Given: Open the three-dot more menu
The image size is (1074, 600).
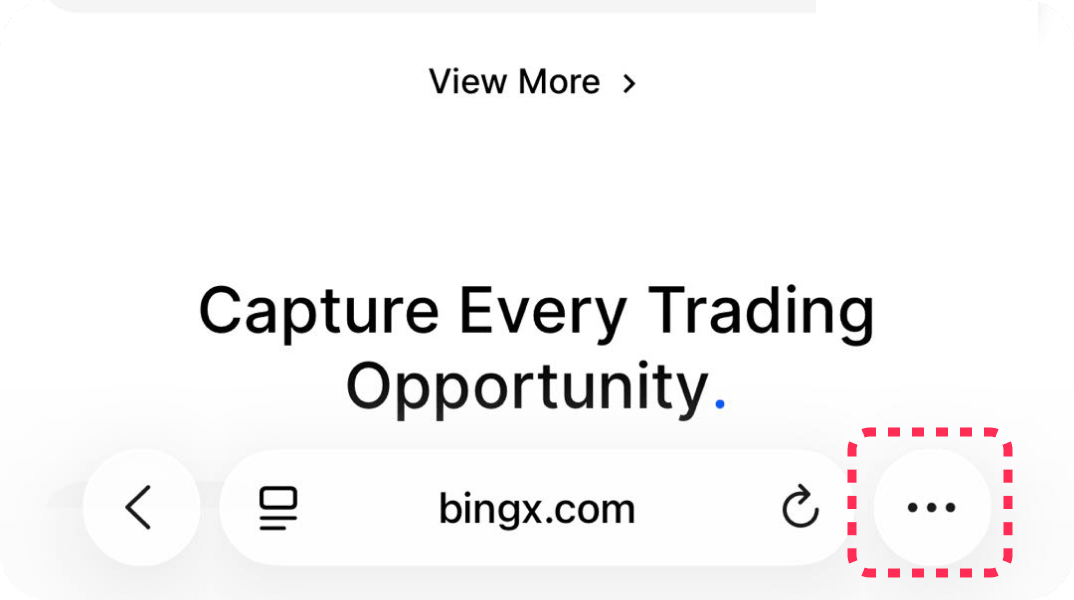Looking at the screenshot, I should pyautogui.click(x=931, y=508).
